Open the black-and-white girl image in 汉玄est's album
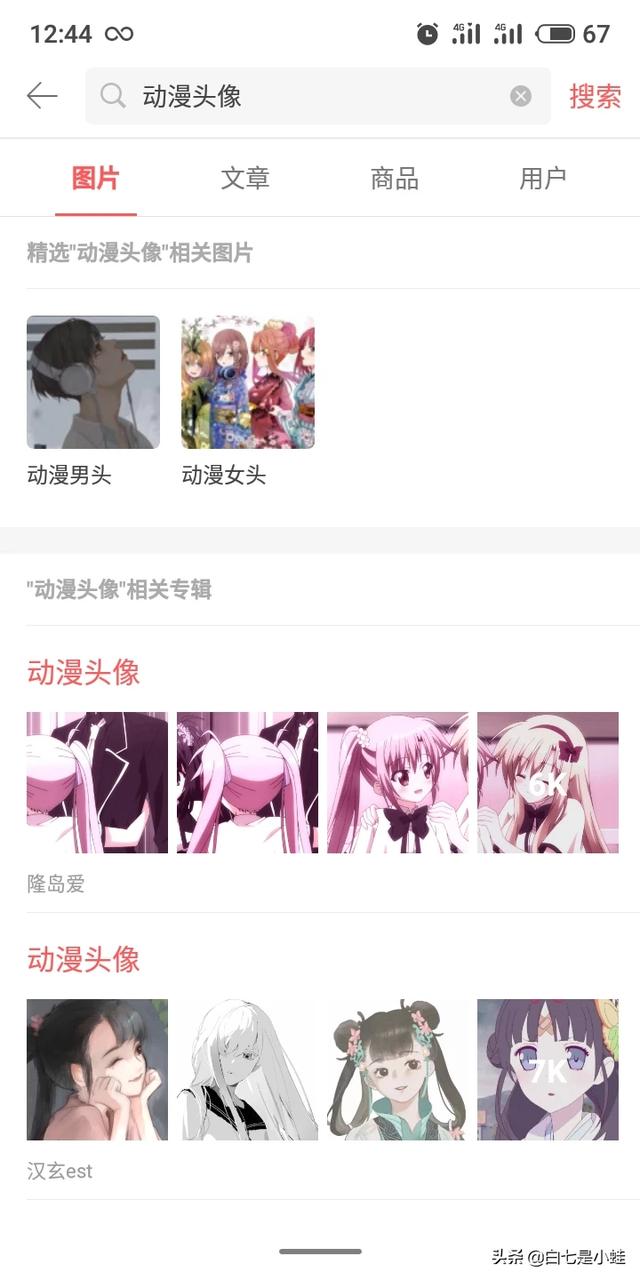The image size is (640, 1280). click(x=247, y=1070)
